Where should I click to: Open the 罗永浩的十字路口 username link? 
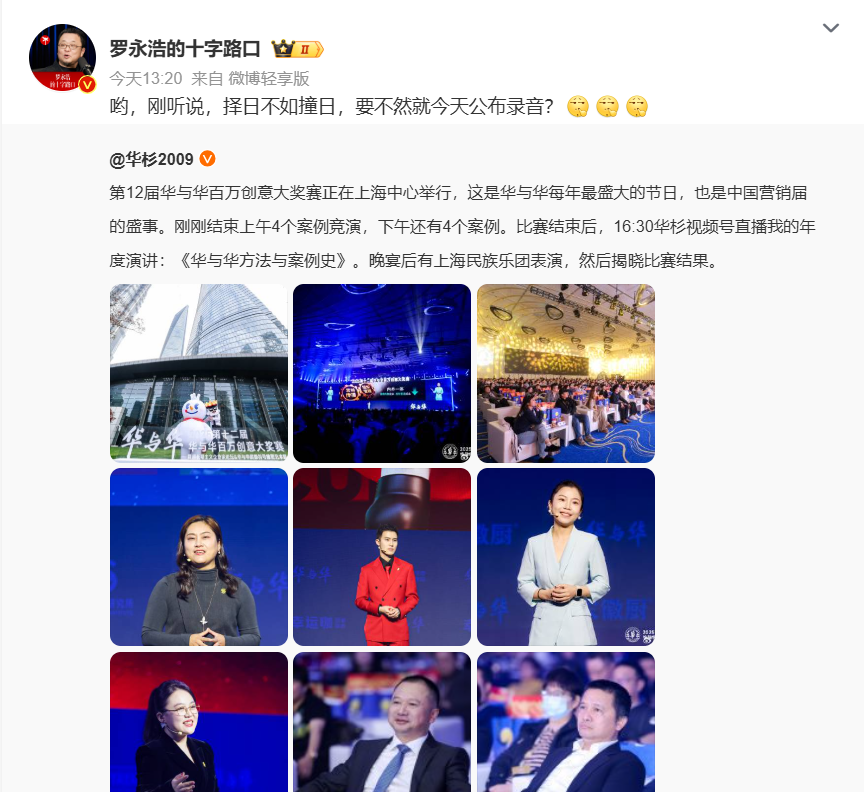[x=184, y=48]
